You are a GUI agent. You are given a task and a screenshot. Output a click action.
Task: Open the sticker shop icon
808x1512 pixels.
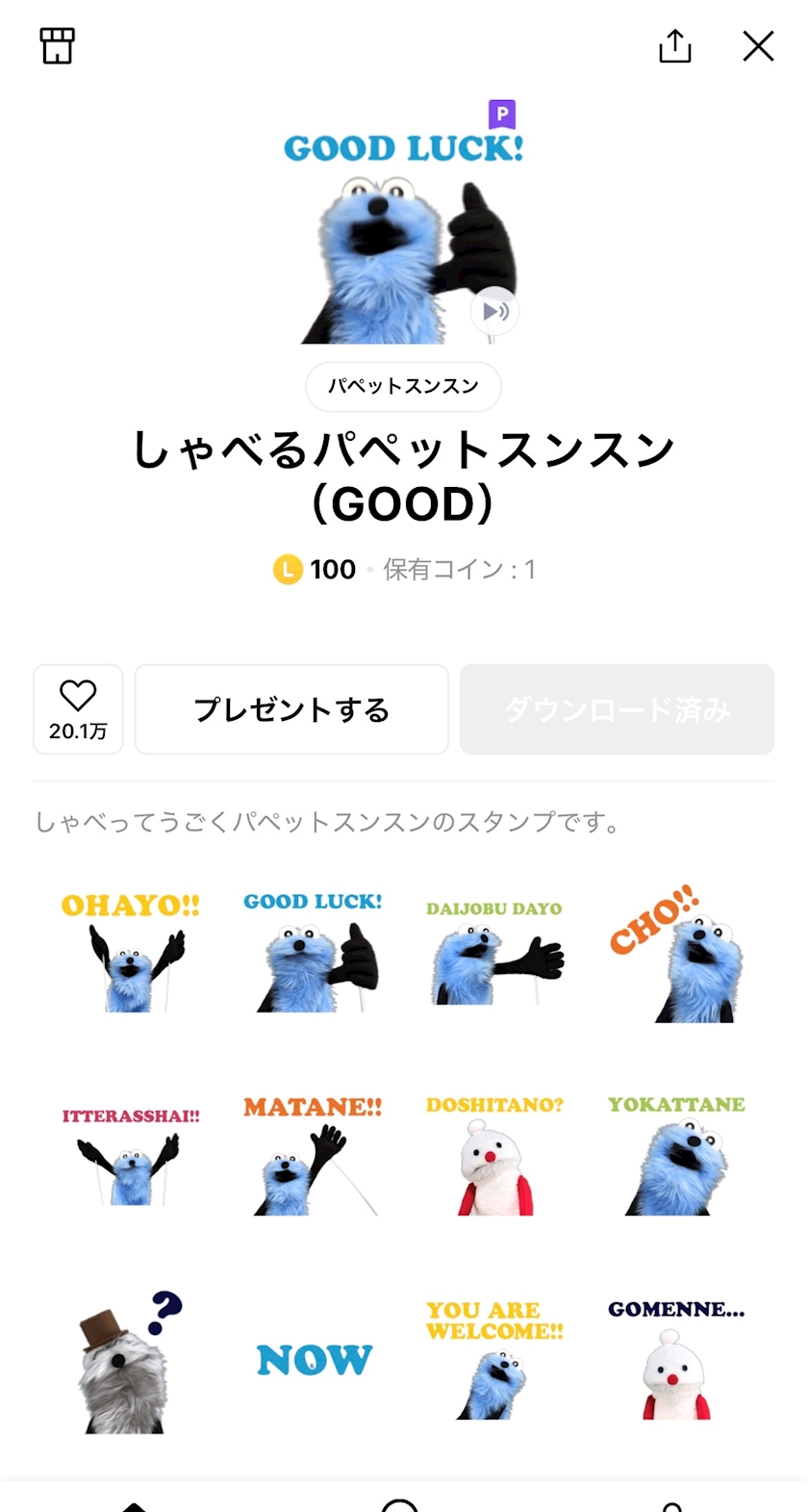57,45
